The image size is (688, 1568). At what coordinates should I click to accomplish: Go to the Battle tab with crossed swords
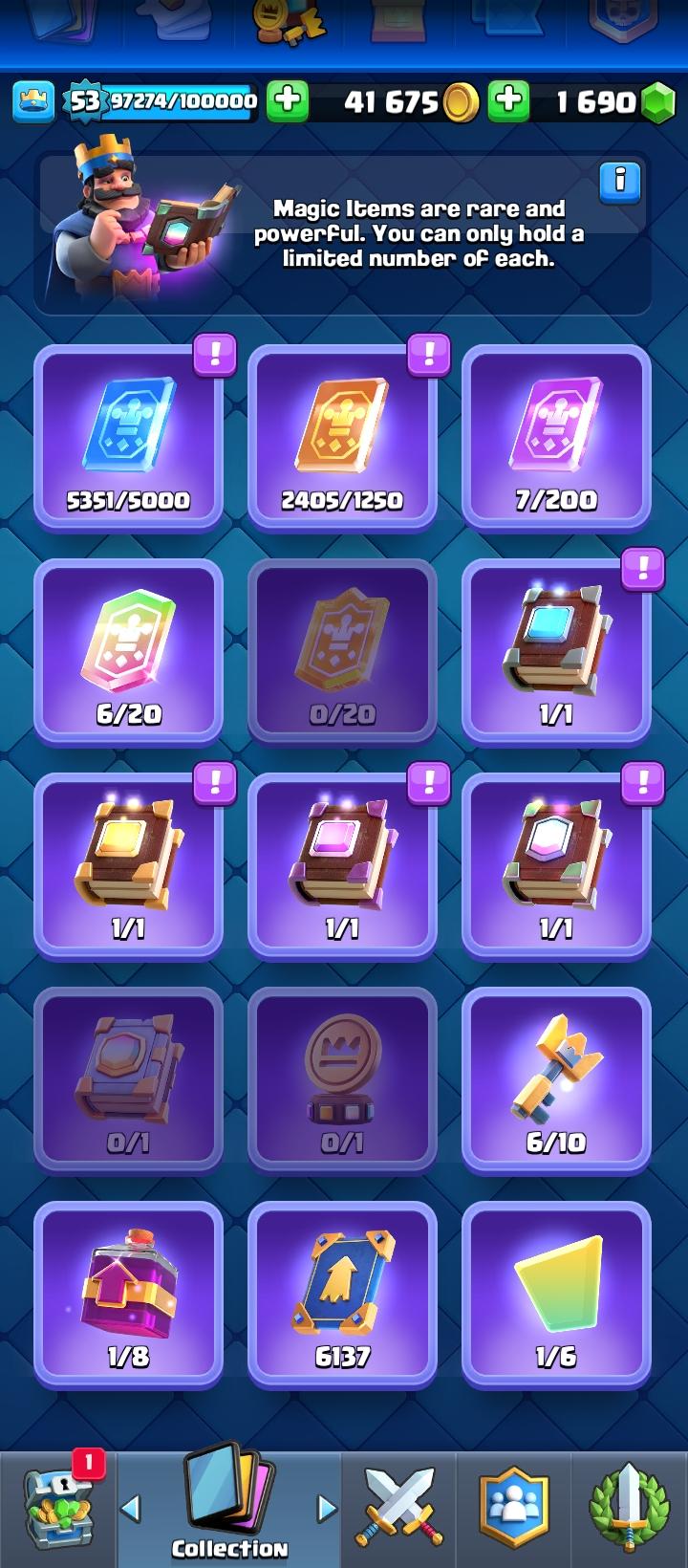pos(399,1511)
